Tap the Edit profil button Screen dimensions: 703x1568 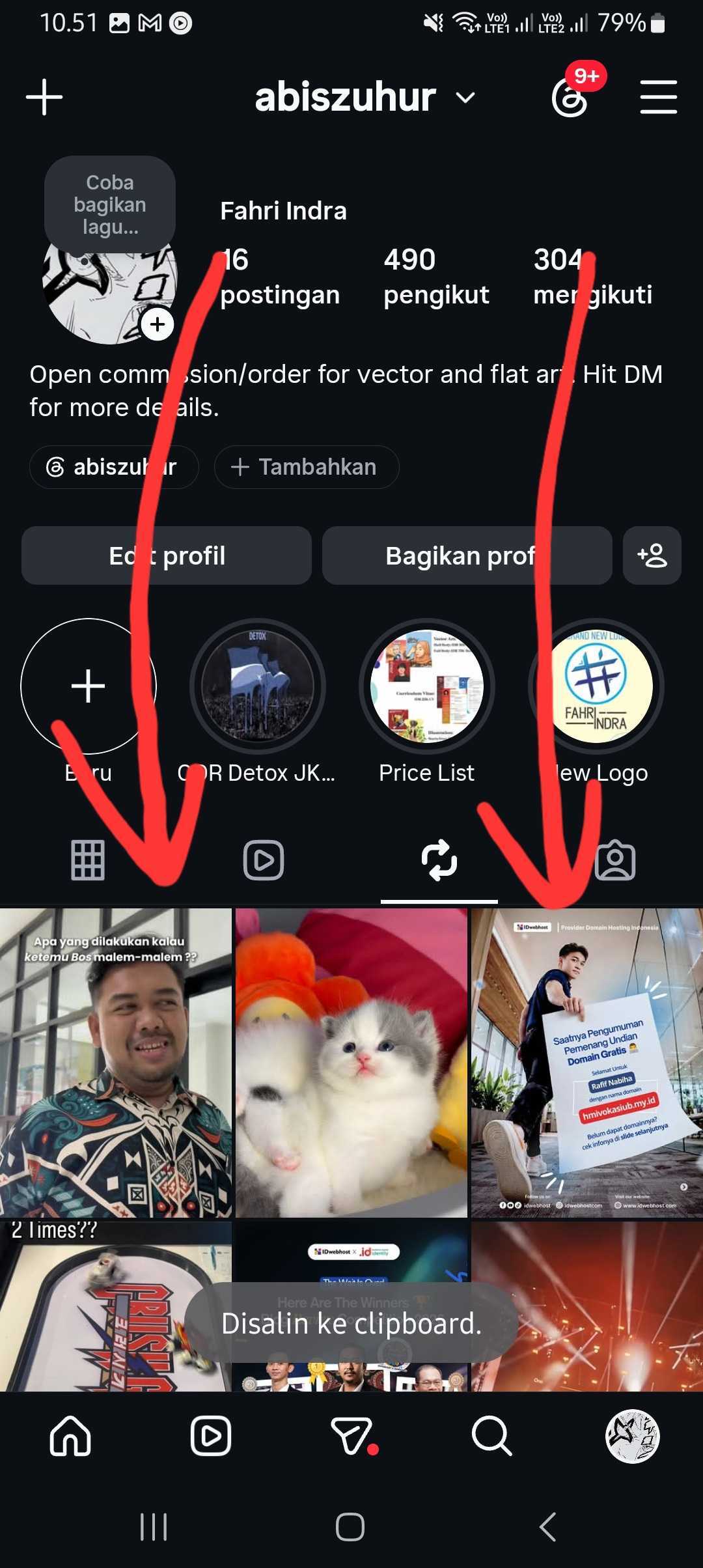(x=167, y=555)
